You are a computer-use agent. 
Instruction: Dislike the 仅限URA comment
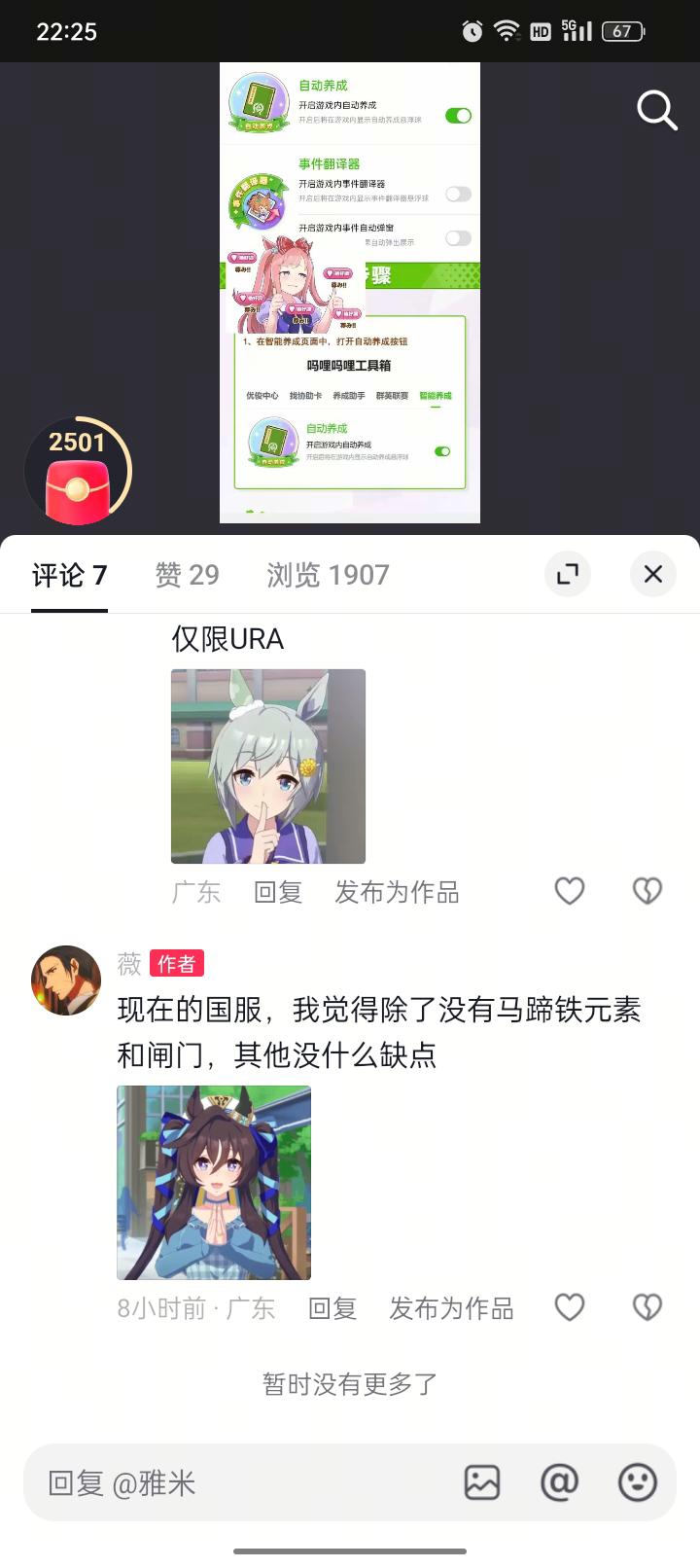coord(647,891)
